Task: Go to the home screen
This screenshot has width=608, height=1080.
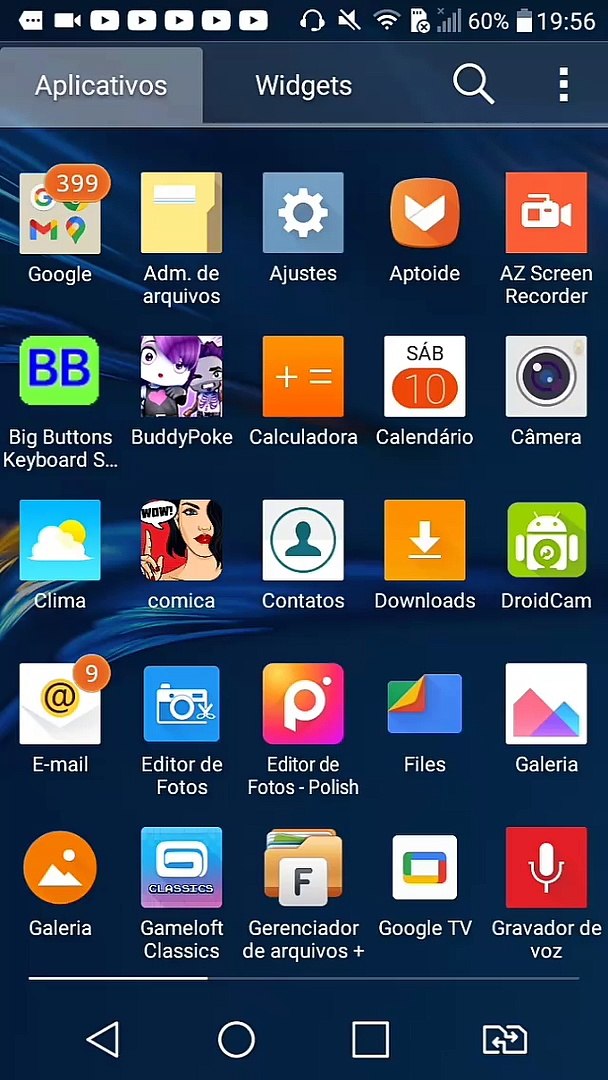Action: tap(237, 1040)
